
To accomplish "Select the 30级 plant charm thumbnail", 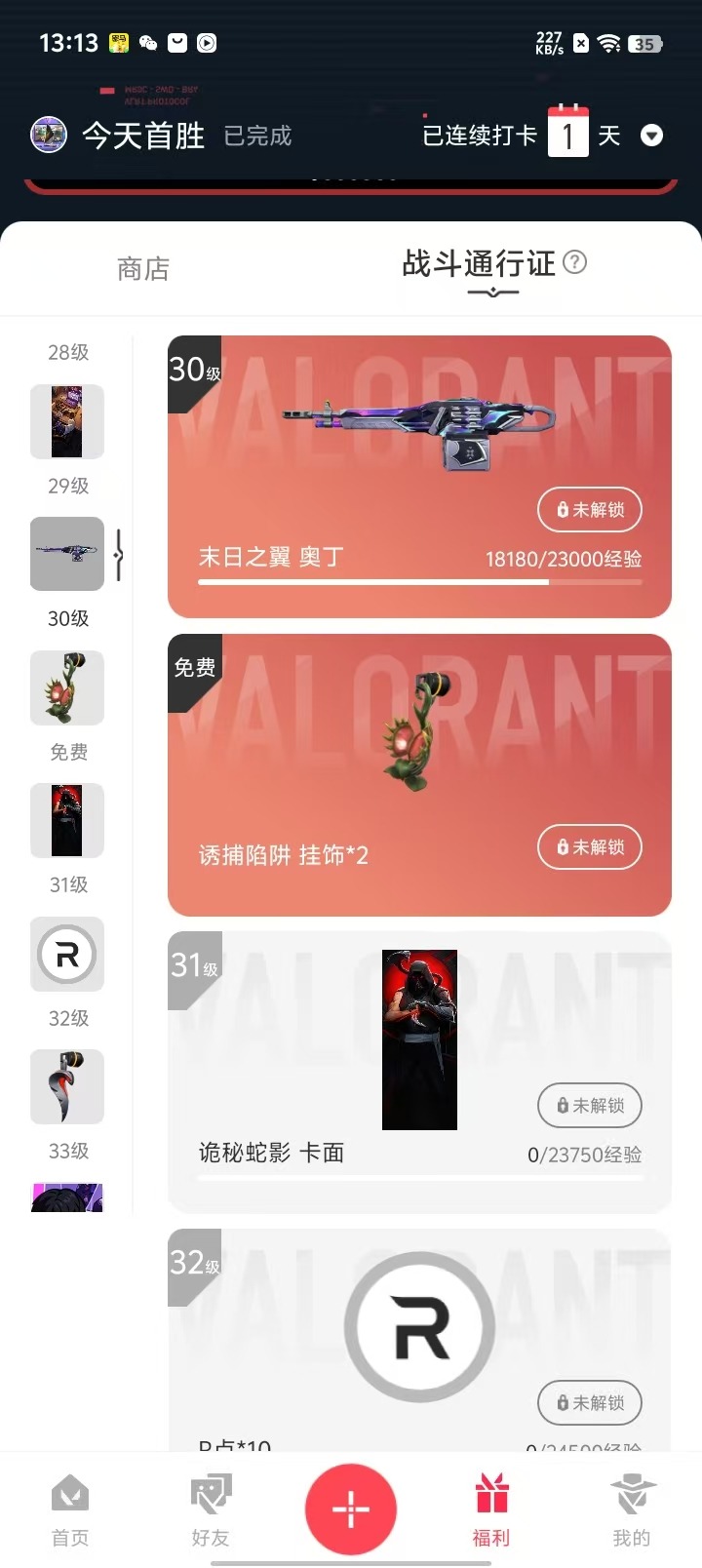I will pos(67,687).
